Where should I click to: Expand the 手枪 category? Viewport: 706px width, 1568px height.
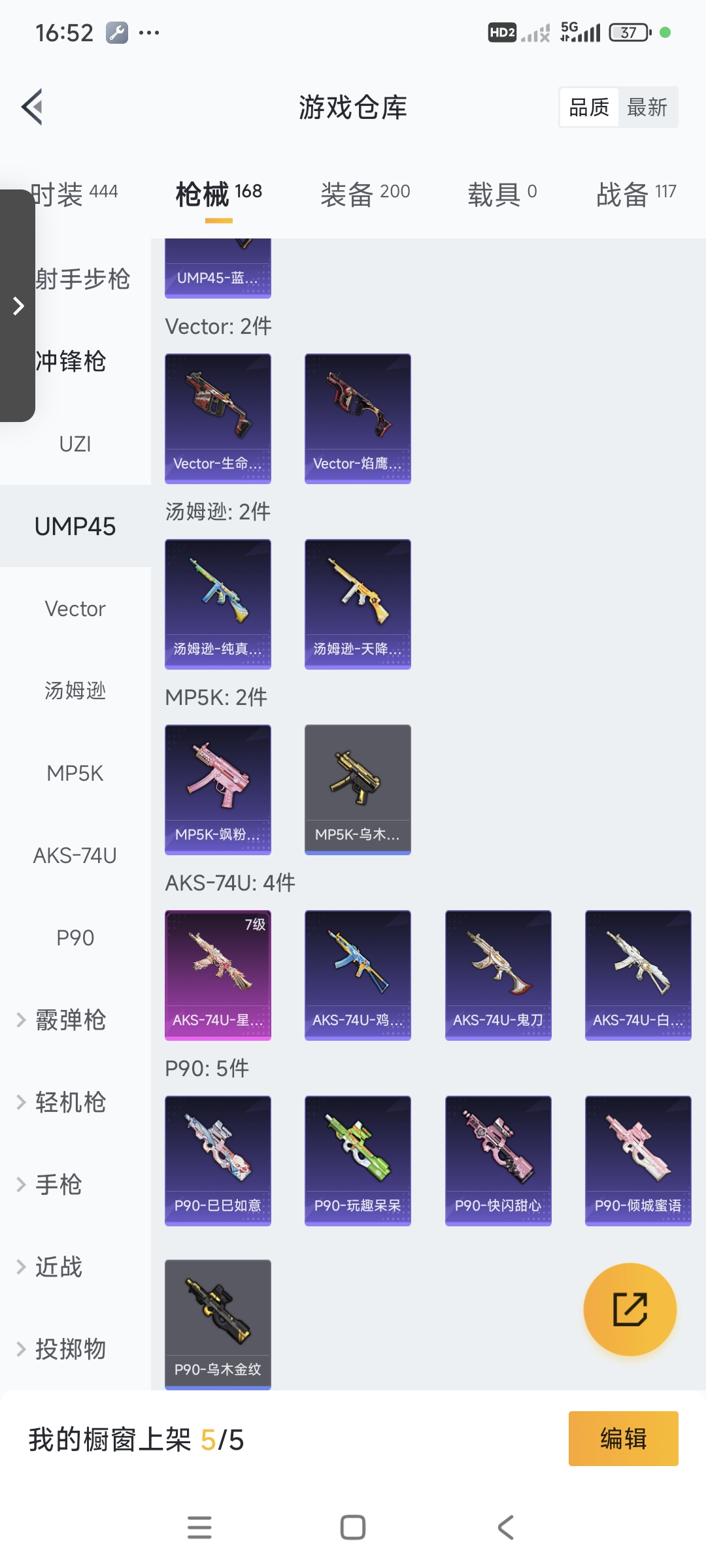pos(58,1184)
